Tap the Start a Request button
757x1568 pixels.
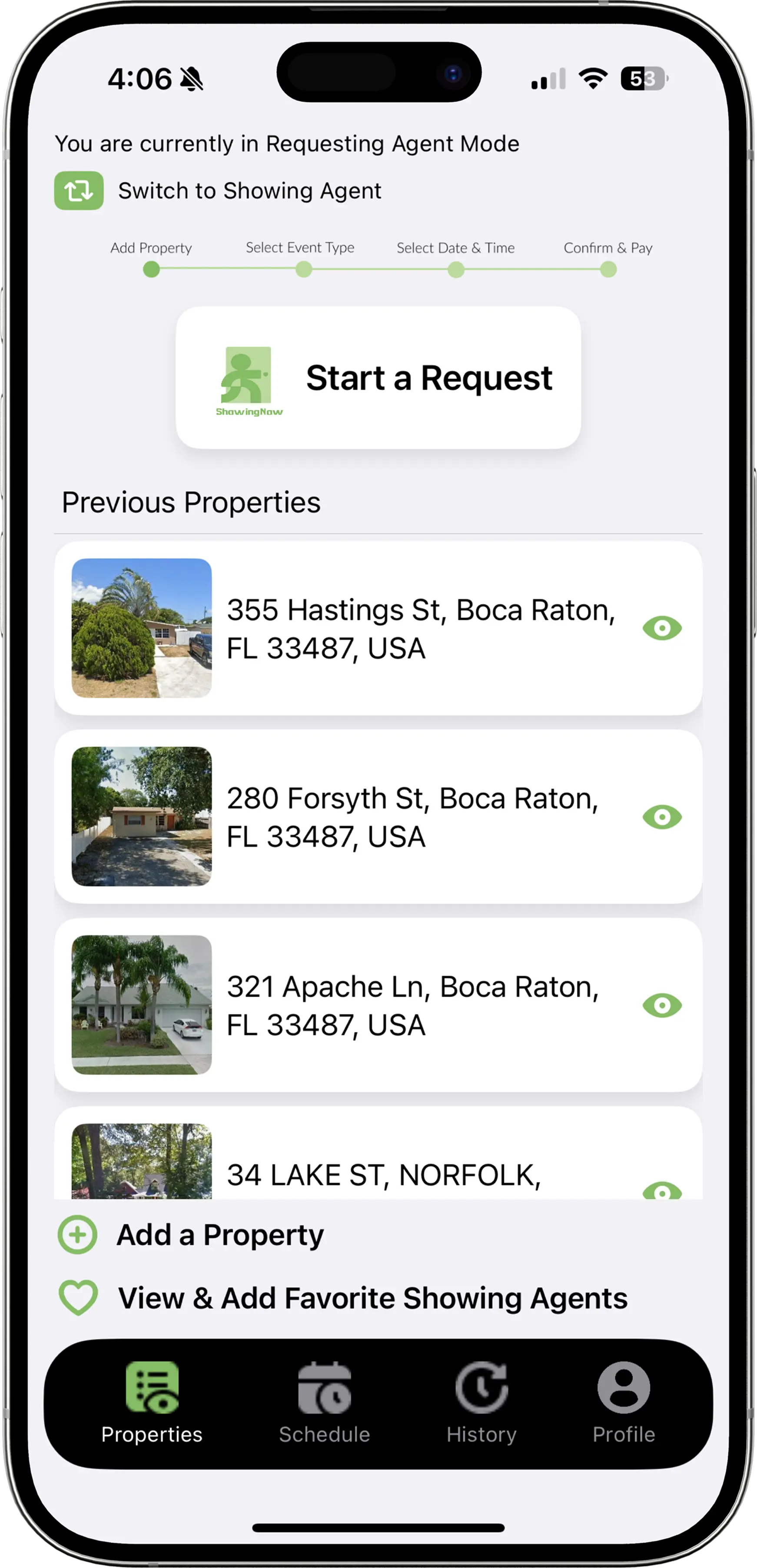click(378, 378)
